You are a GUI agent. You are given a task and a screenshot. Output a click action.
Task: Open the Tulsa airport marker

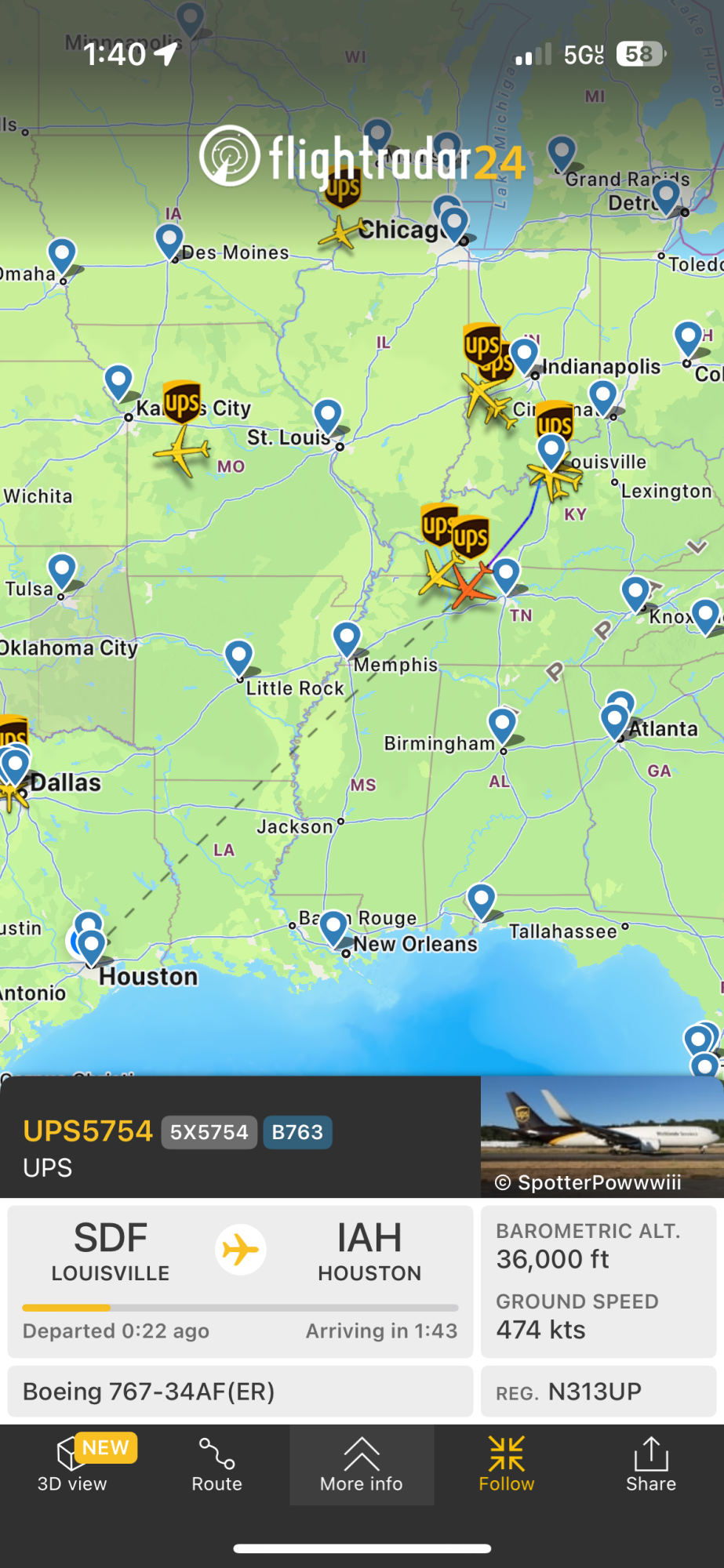click(x=62, y=568)
